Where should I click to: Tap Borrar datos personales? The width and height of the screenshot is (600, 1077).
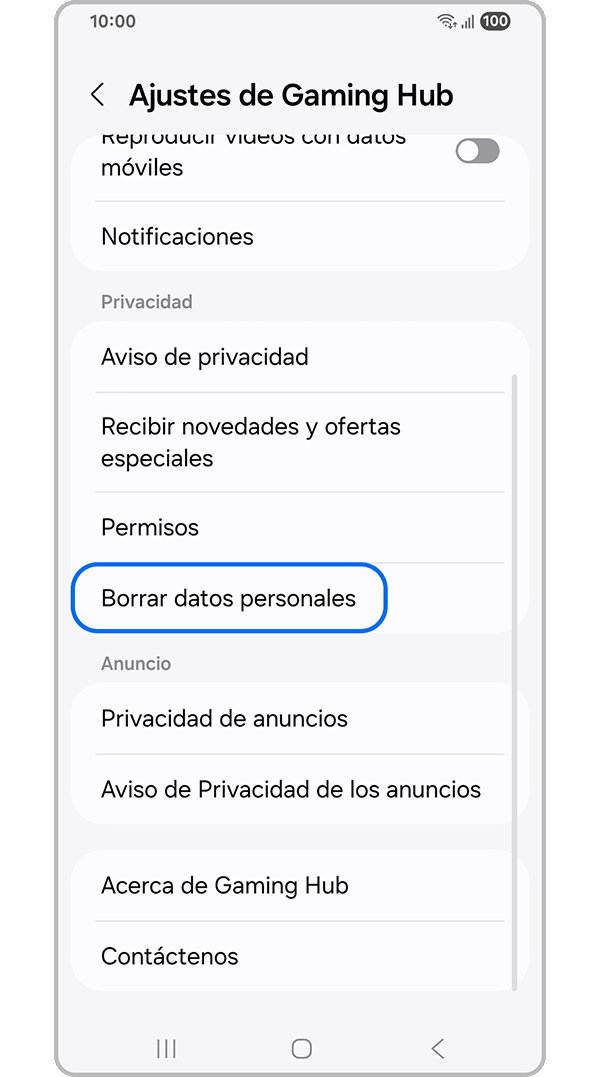(229, 599)
